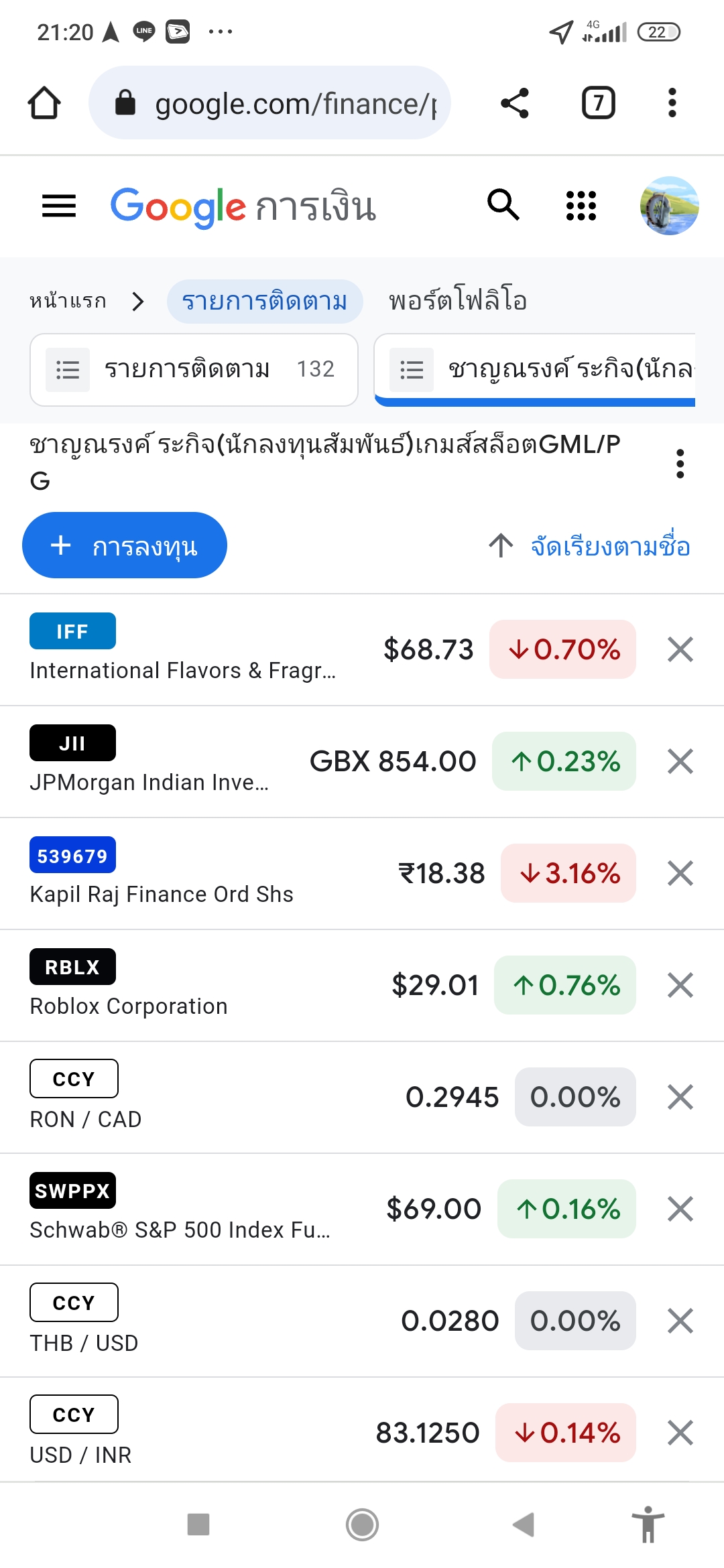724x1568 pixels.
Task: Open the รายการติดตาม 132 list selector
Action: (194, 369)
